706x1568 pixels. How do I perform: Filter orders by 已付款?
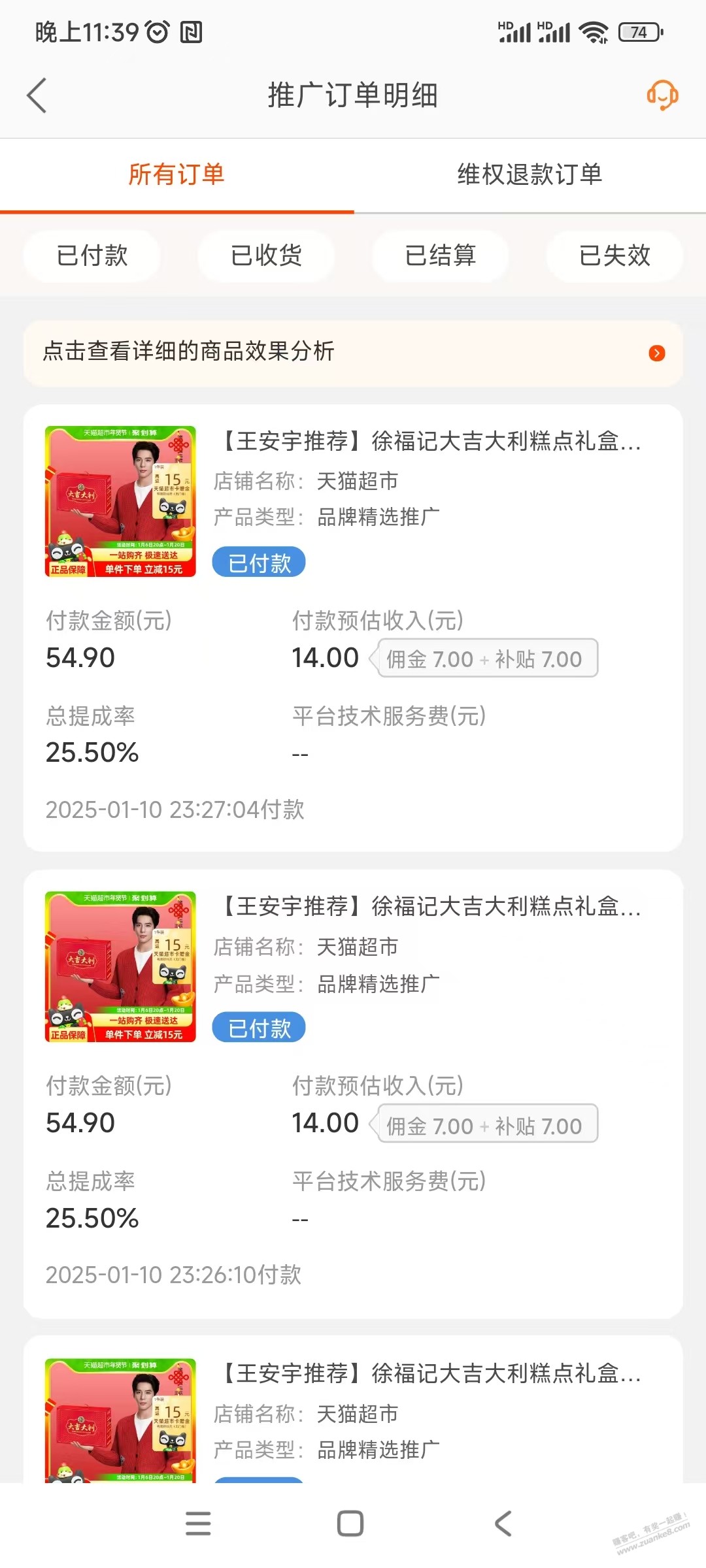92,255
